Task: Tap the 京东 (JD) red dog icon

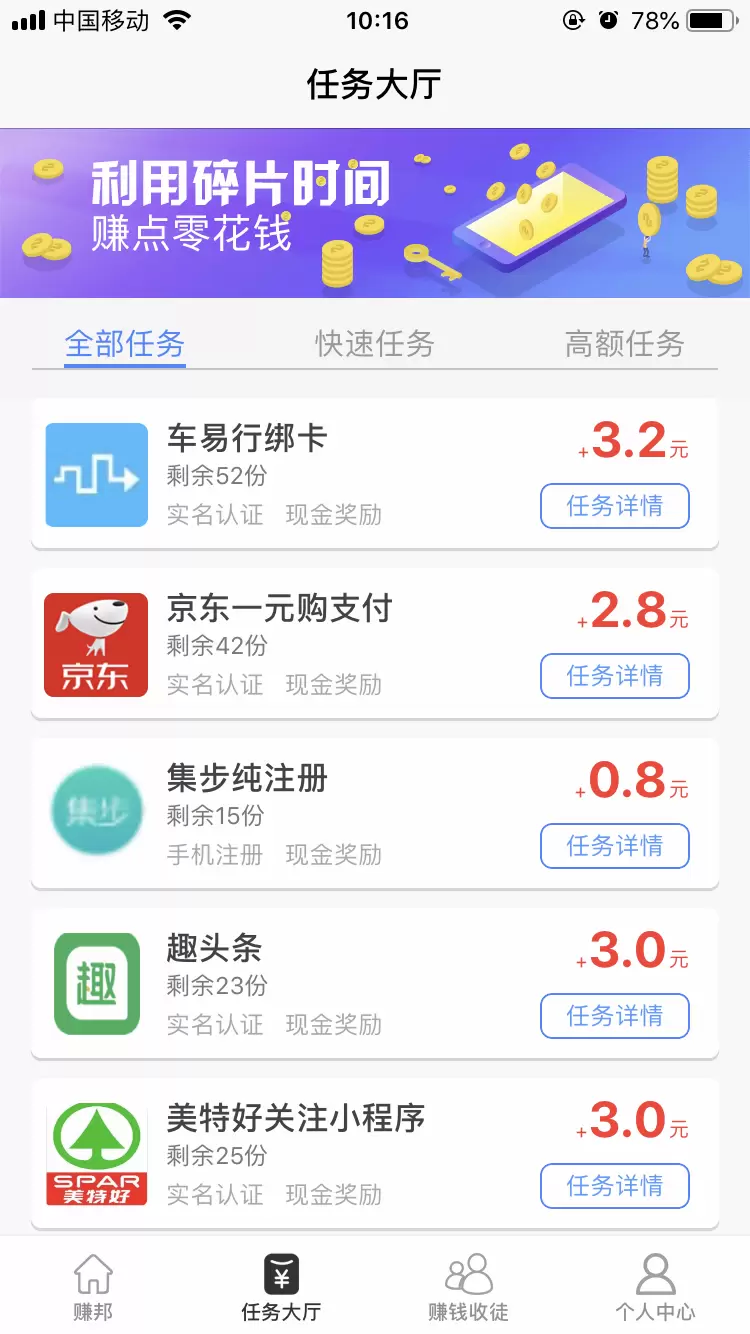Action: click(x=96, y=644)
